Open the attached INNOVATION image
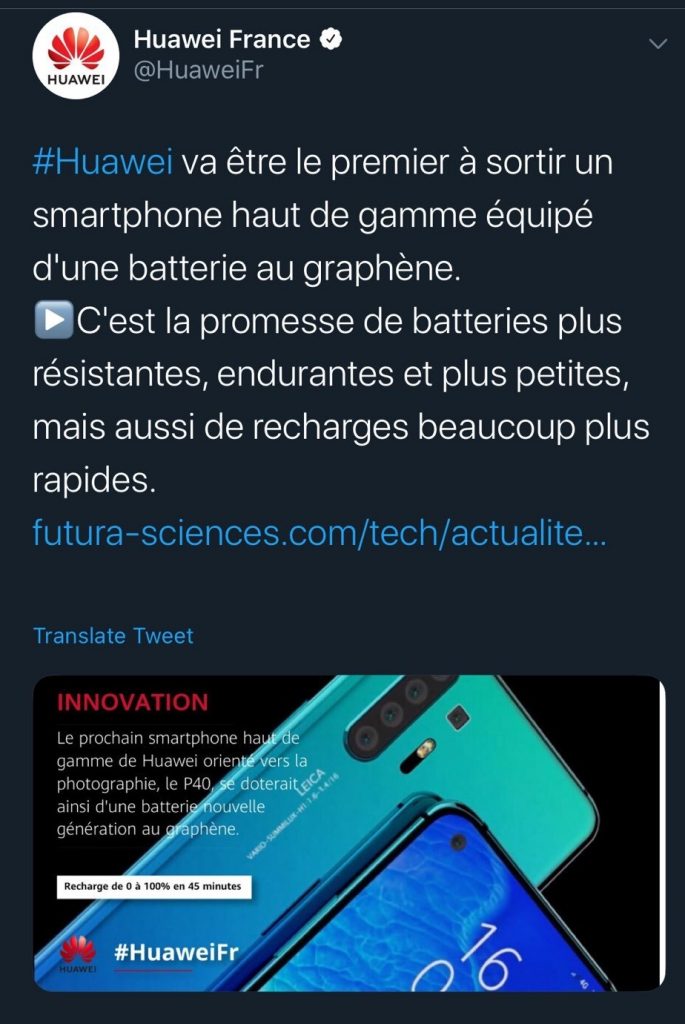The height and width of the screenshot is (1024, 685). tap(348, 833)
